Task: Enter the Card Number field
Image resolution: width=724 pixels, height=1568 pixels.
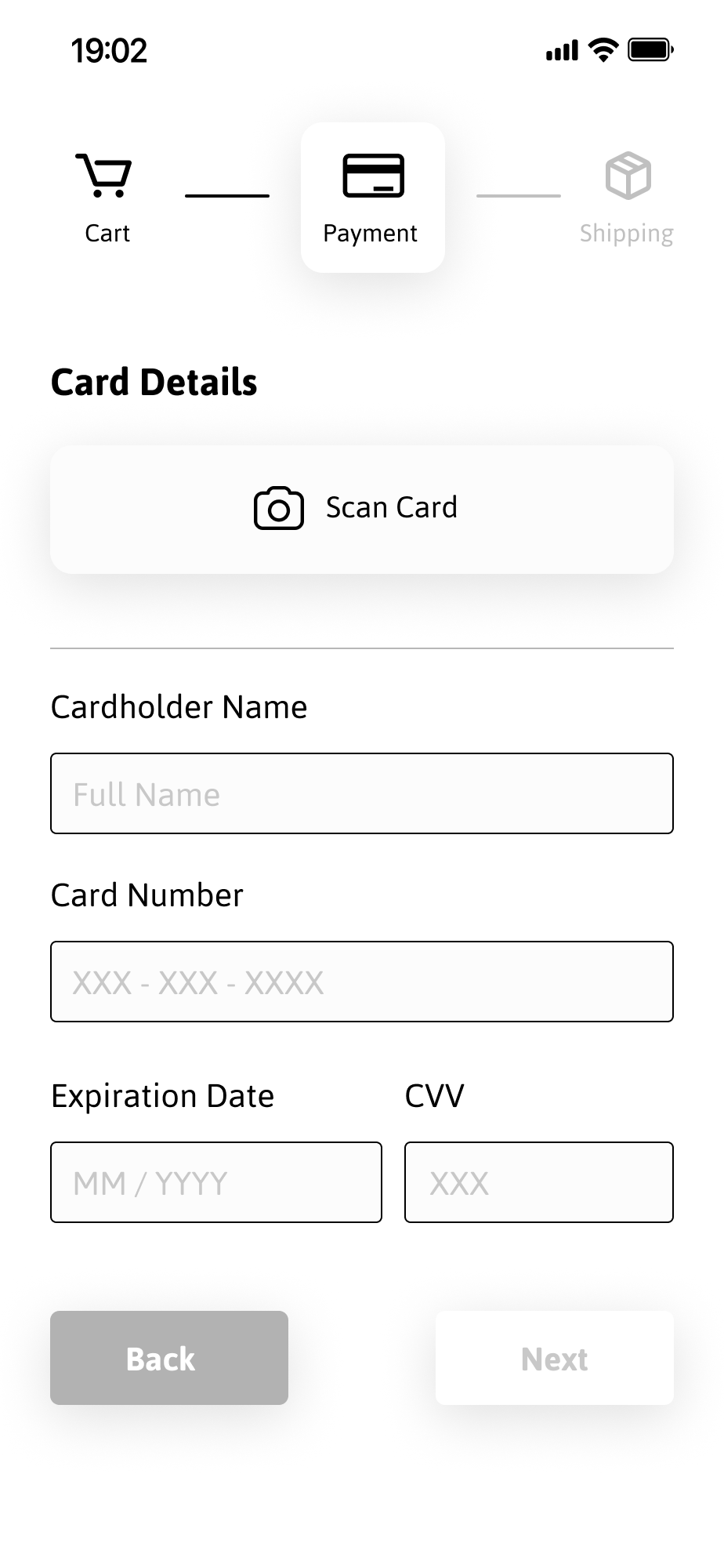Action: [x=362, y=982]
